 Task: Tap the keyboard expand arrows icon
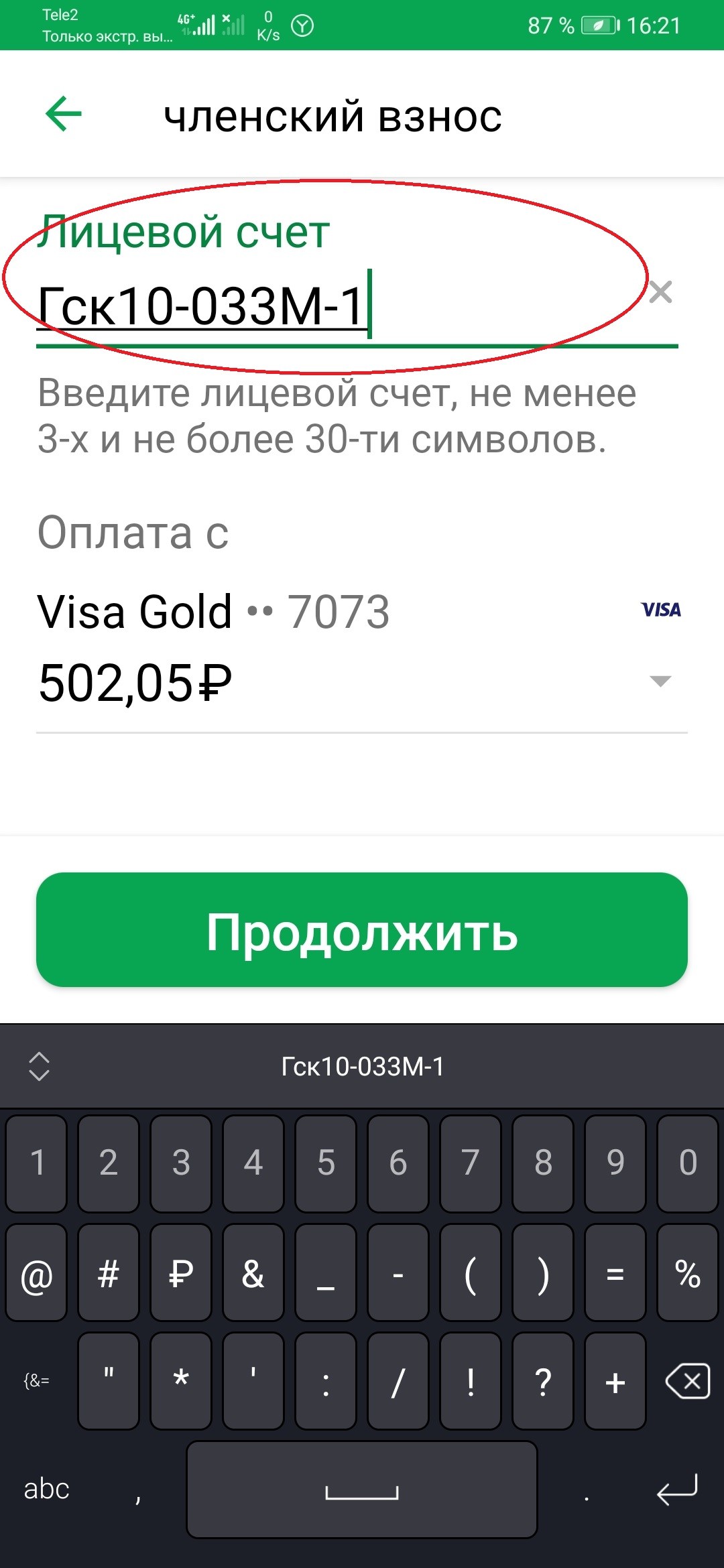pos(39,1067)
